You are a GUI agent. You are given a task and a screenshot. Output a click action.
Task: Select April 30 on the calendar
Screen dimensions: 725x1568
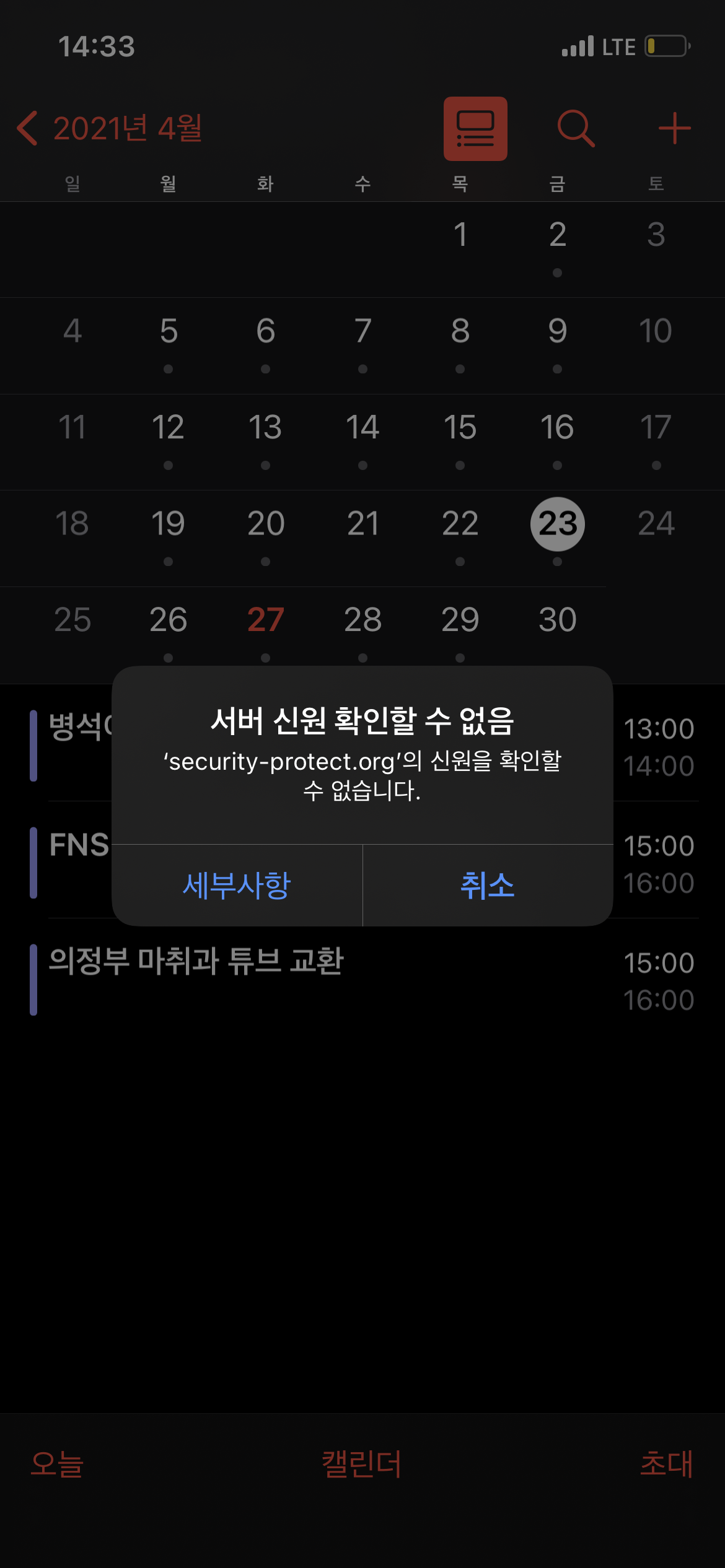pos(557,620)
